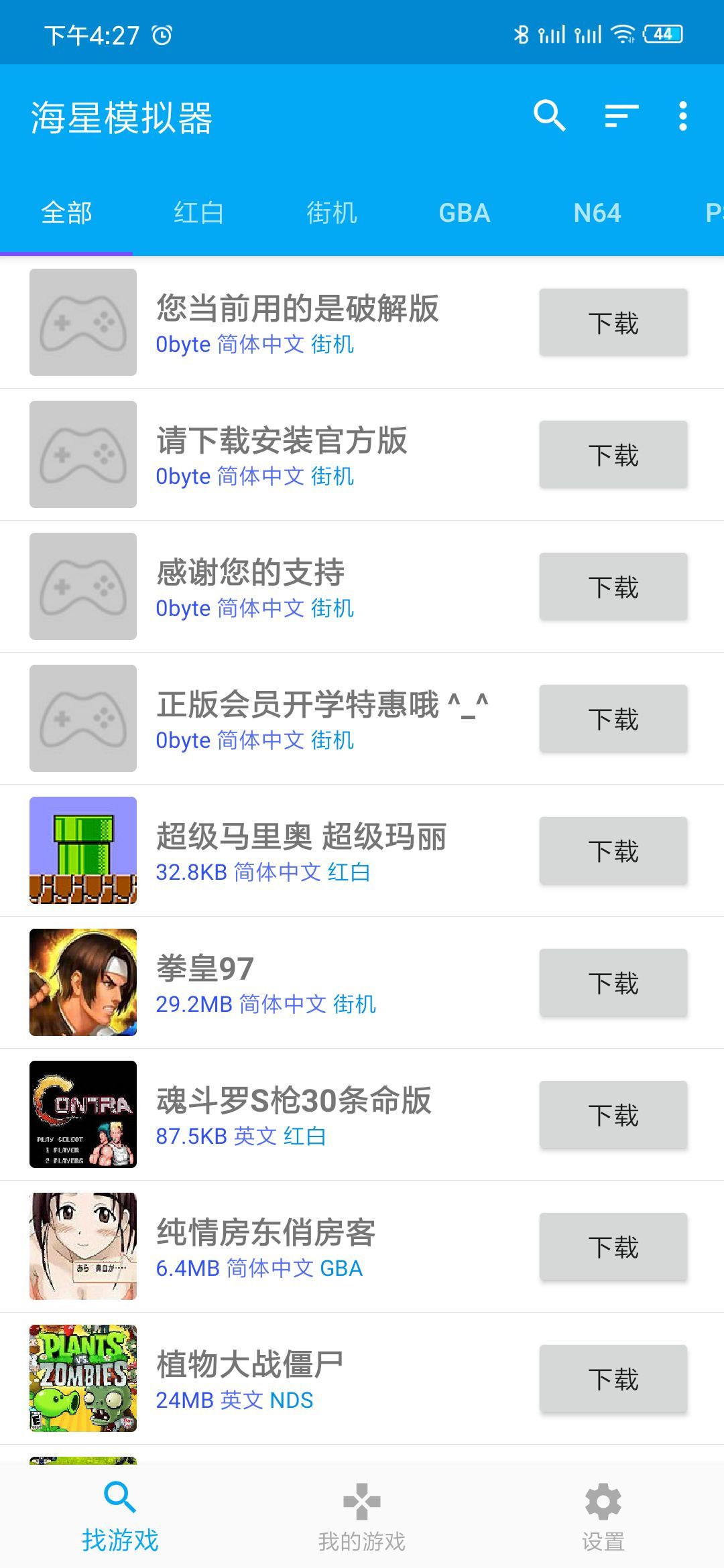Open the Contra 魂斗罗 game thumbnail
The width and height of the screenshot is (724, 1568).
point(82,1114)
